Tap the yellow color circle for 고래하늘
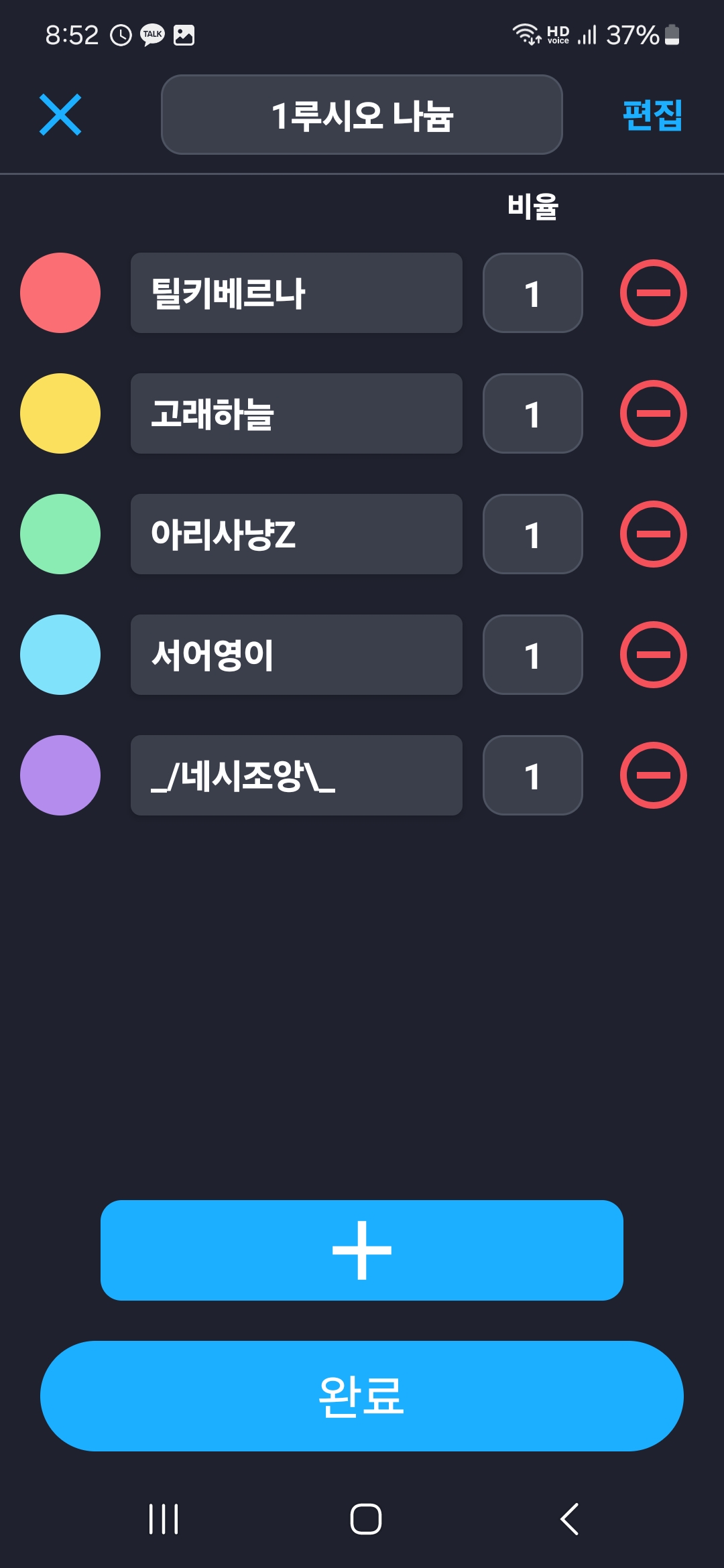Screen dimensions: 724x1568 60,413
